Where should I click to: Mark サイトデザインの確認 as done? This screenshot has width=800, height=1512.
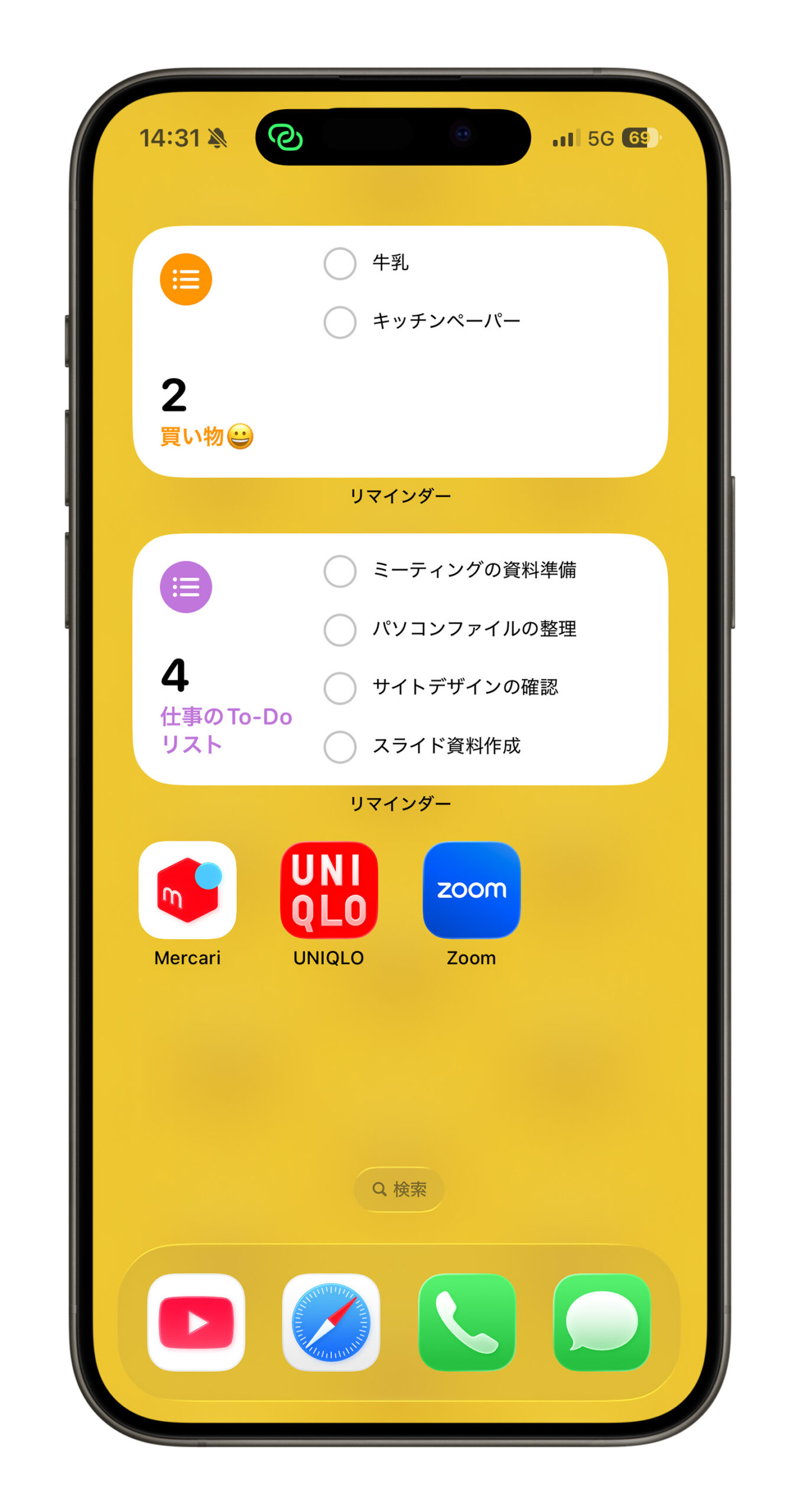click(340, 688)
